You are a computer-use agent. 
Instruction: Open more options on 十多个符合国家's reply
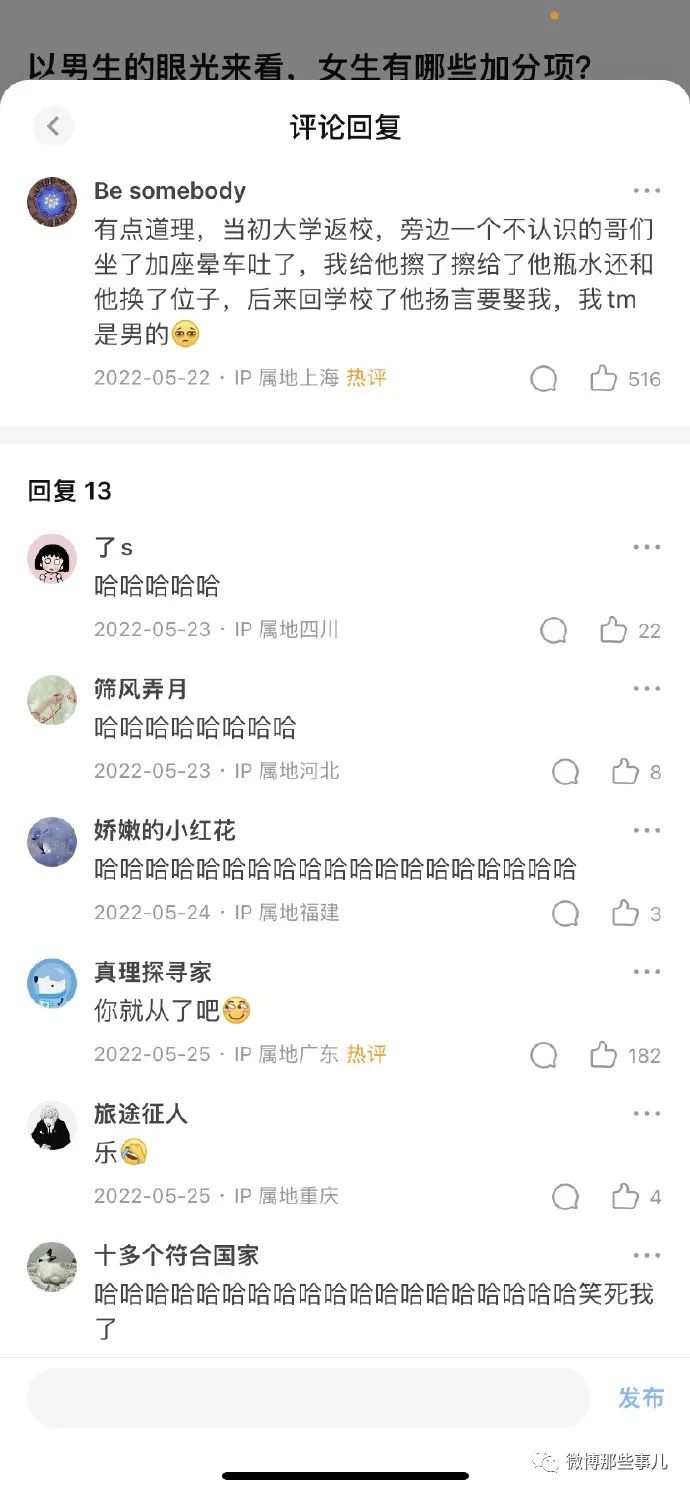[646, 1255]
